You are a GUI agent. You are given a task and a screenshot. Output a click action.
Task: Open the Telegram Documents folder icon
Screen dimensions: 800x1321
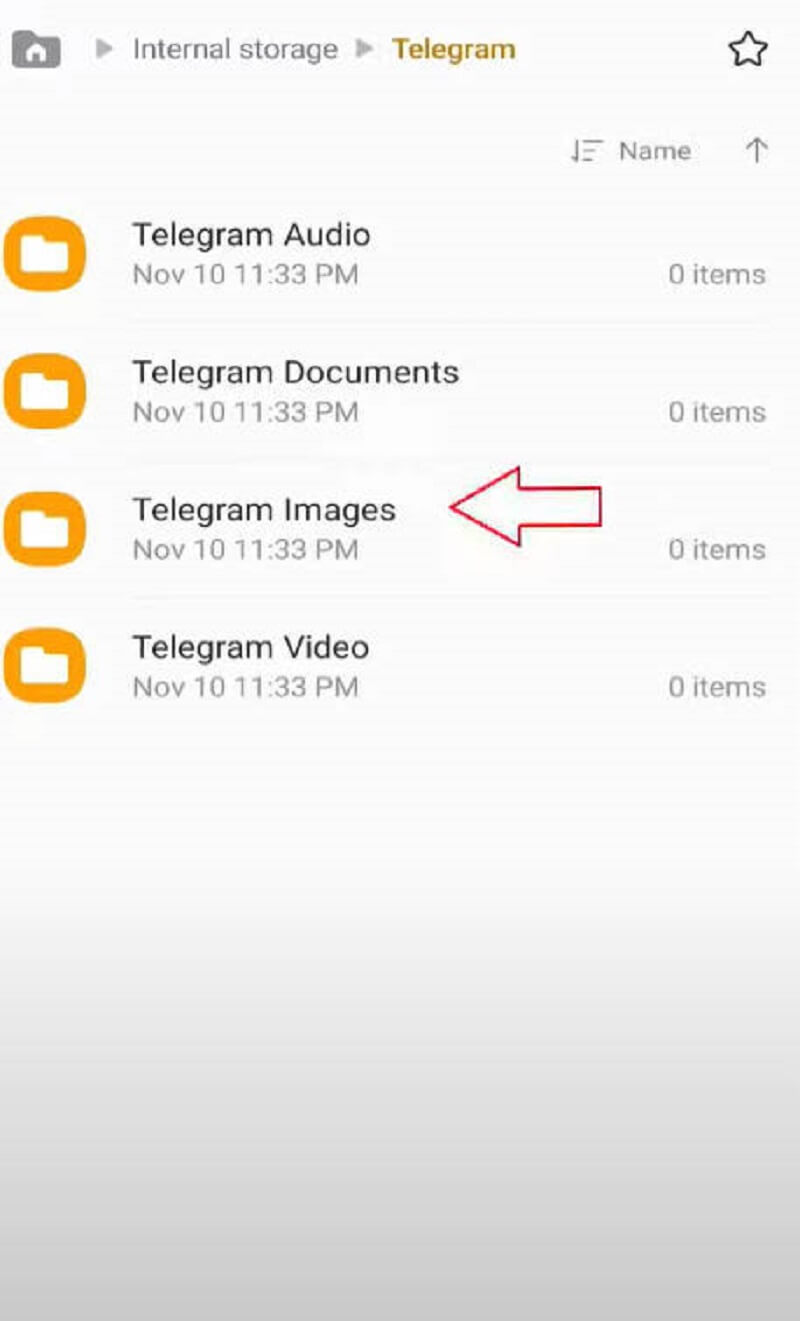pos(45,391)
